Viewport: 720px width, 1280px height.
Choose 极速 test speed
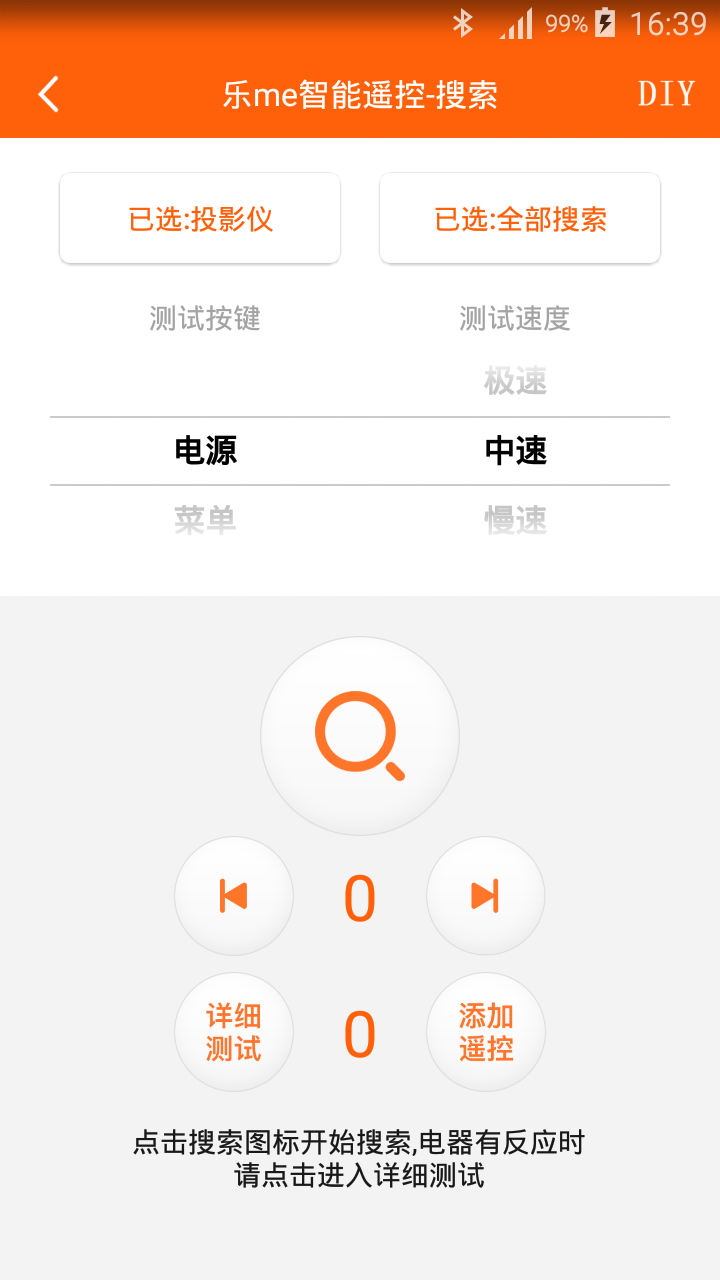(x=516, y=381)
